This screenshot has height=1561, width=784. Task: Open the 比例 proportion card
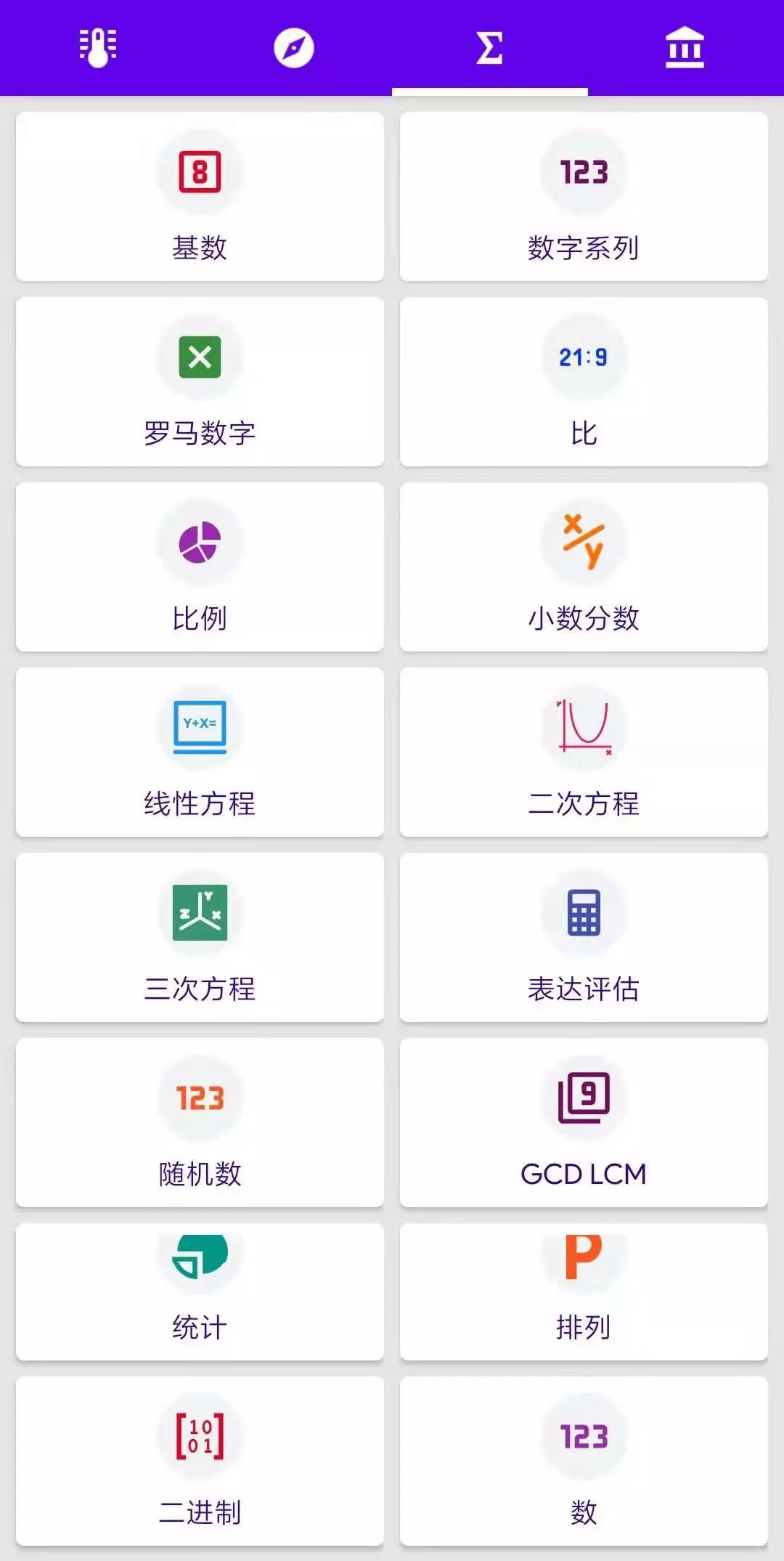(x=200, y=567)
